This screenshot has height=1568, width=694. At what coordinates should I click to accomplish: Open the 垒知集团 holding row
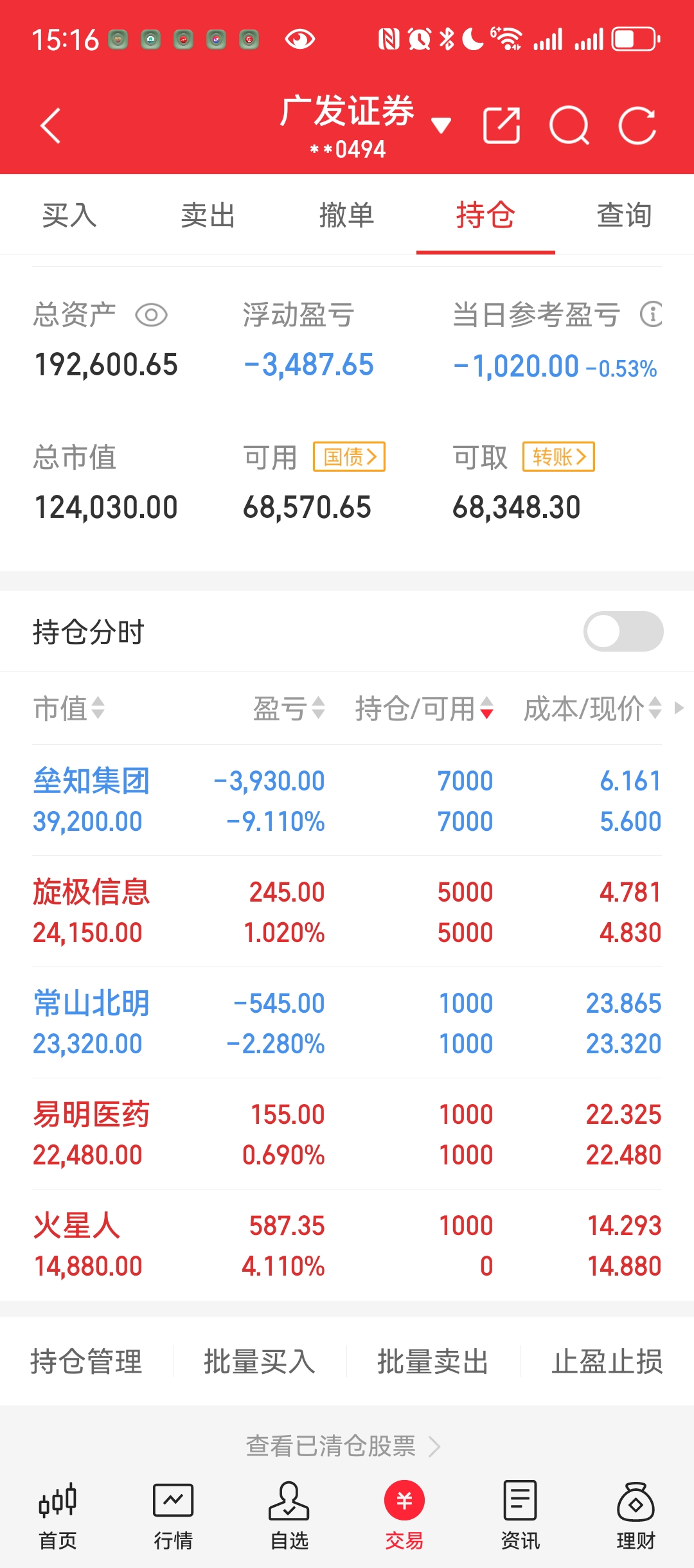pyautogui.click(x=347, y=801)
